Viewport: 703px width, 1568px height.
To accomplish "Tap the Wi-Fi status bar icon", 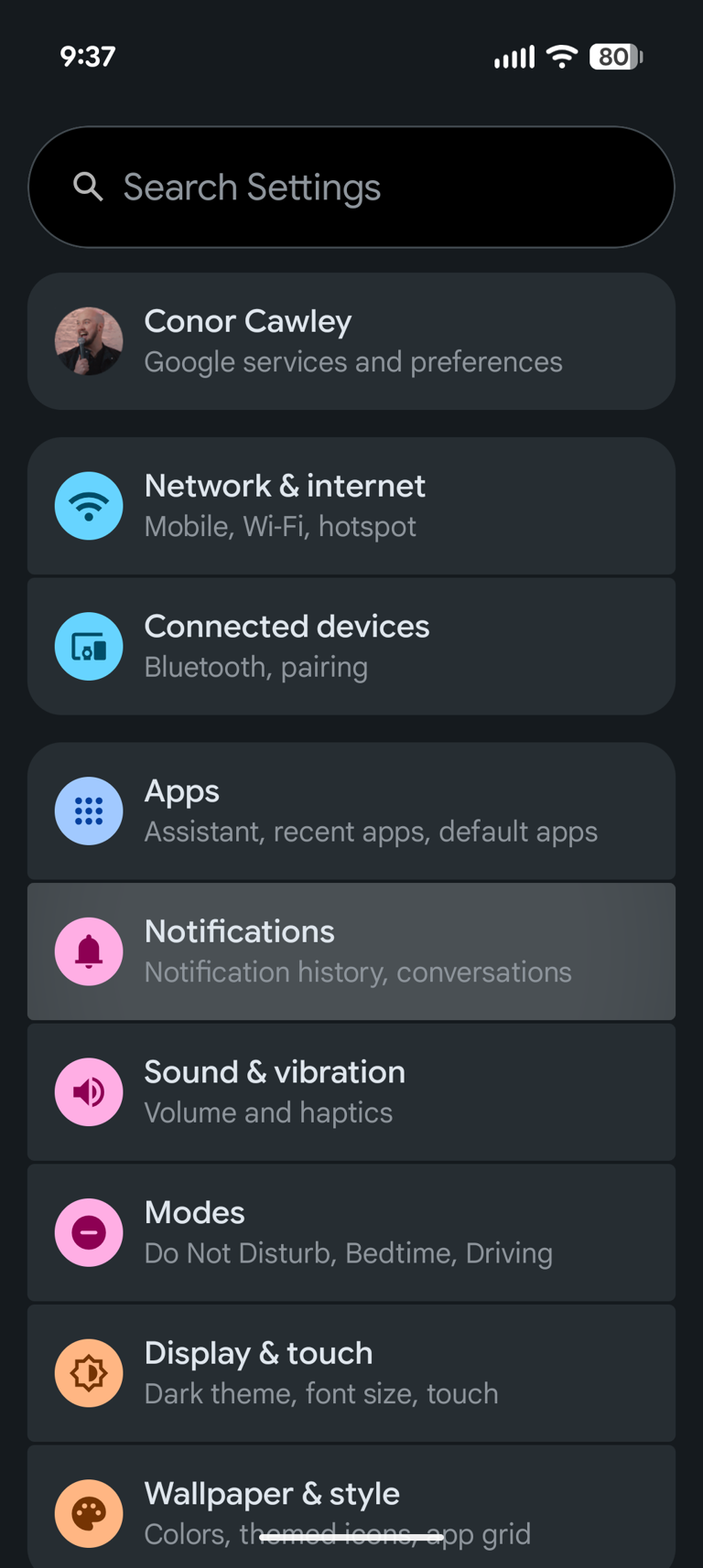I will tap(561, 57).
